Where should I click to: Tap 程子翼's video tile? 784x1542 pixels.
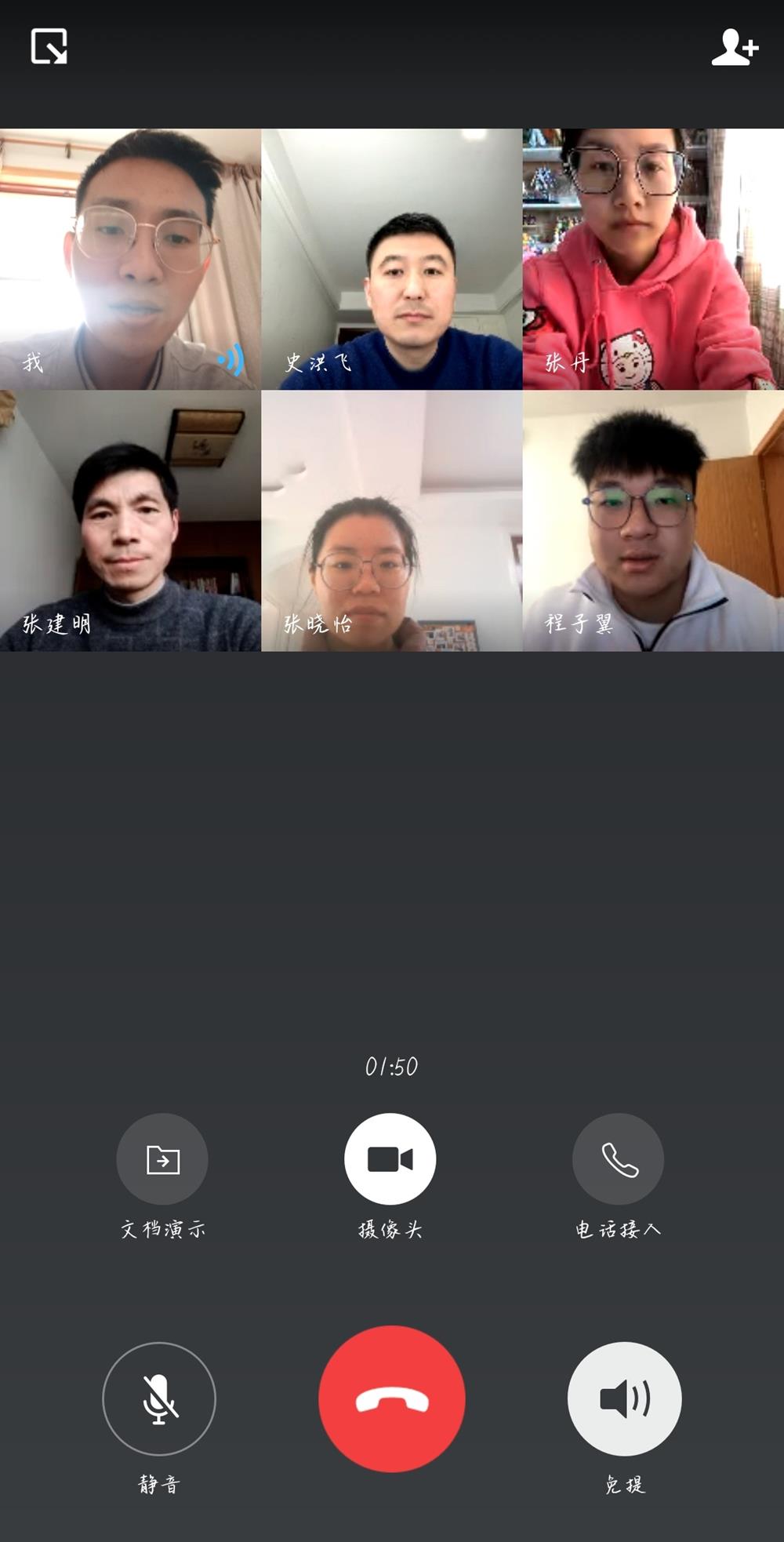point(653,521)
